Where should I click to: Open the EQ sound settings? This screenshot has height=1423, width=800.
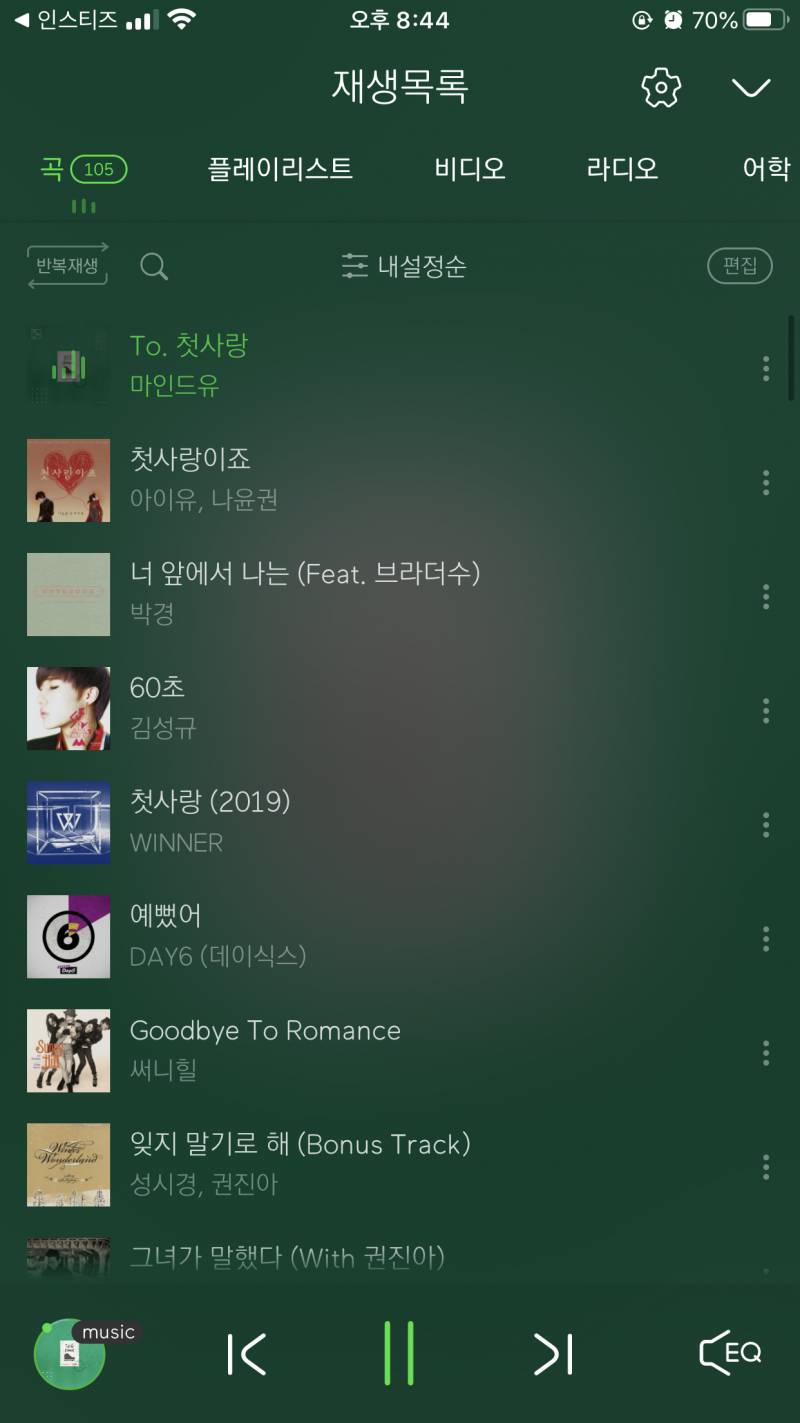(x=730, y=1354)
